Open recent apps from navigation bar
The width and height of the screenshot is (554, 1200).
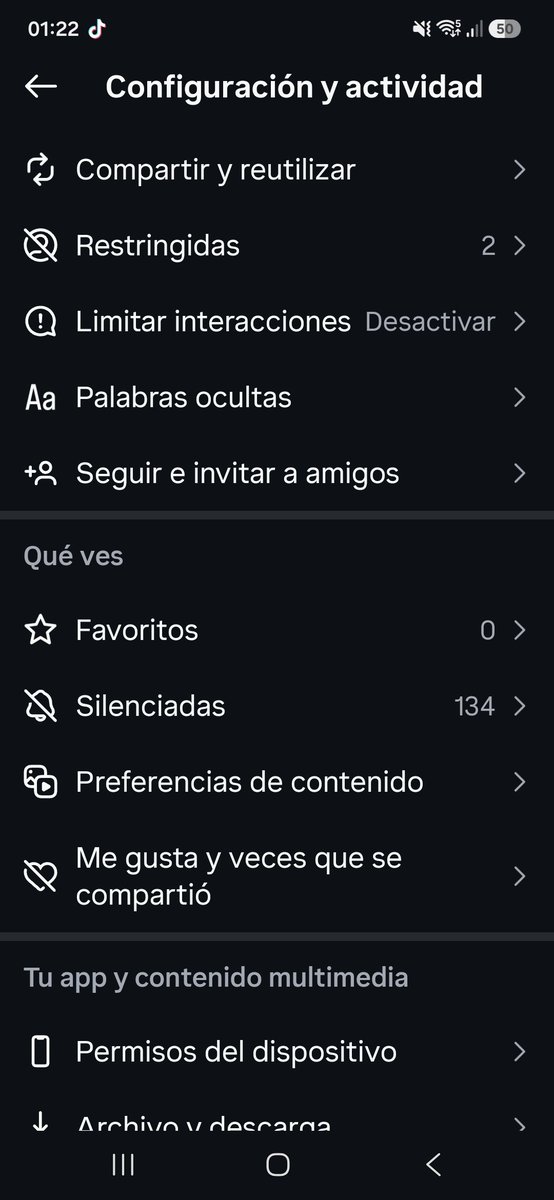(x=124, y=1164)
